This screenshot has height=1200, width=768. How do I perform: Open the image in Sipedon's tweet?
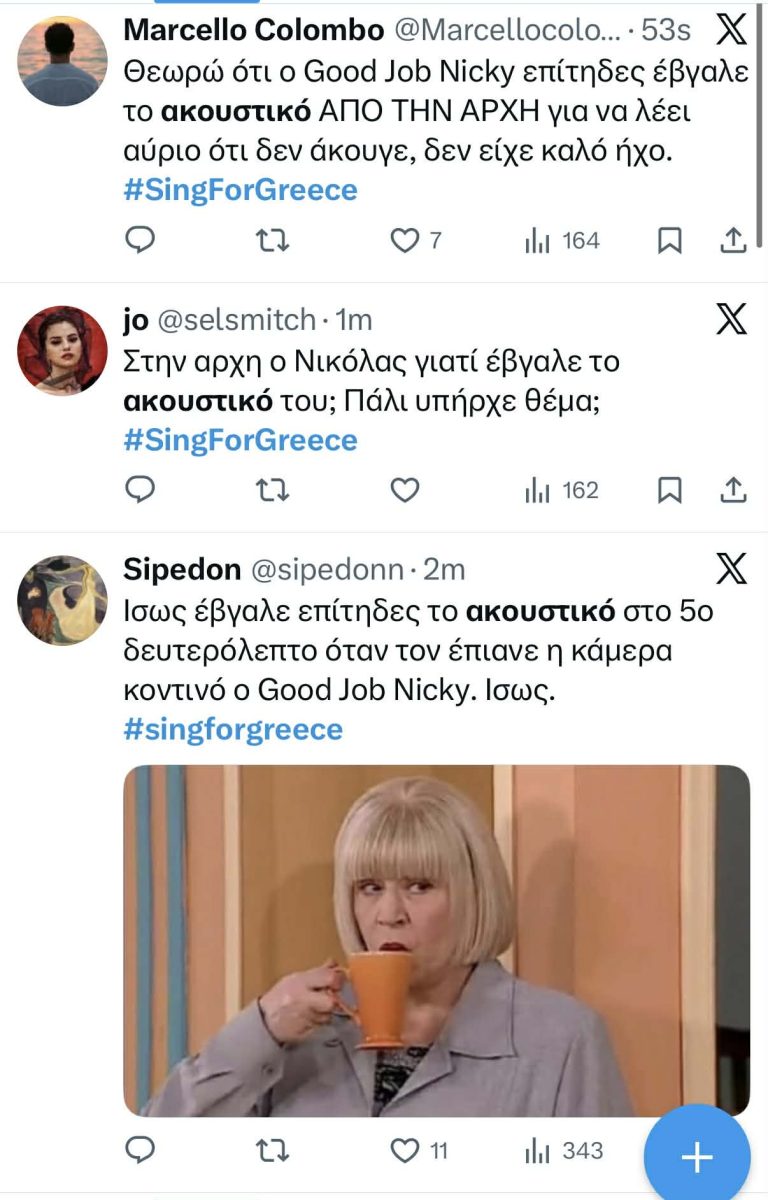tap(436, 940)
